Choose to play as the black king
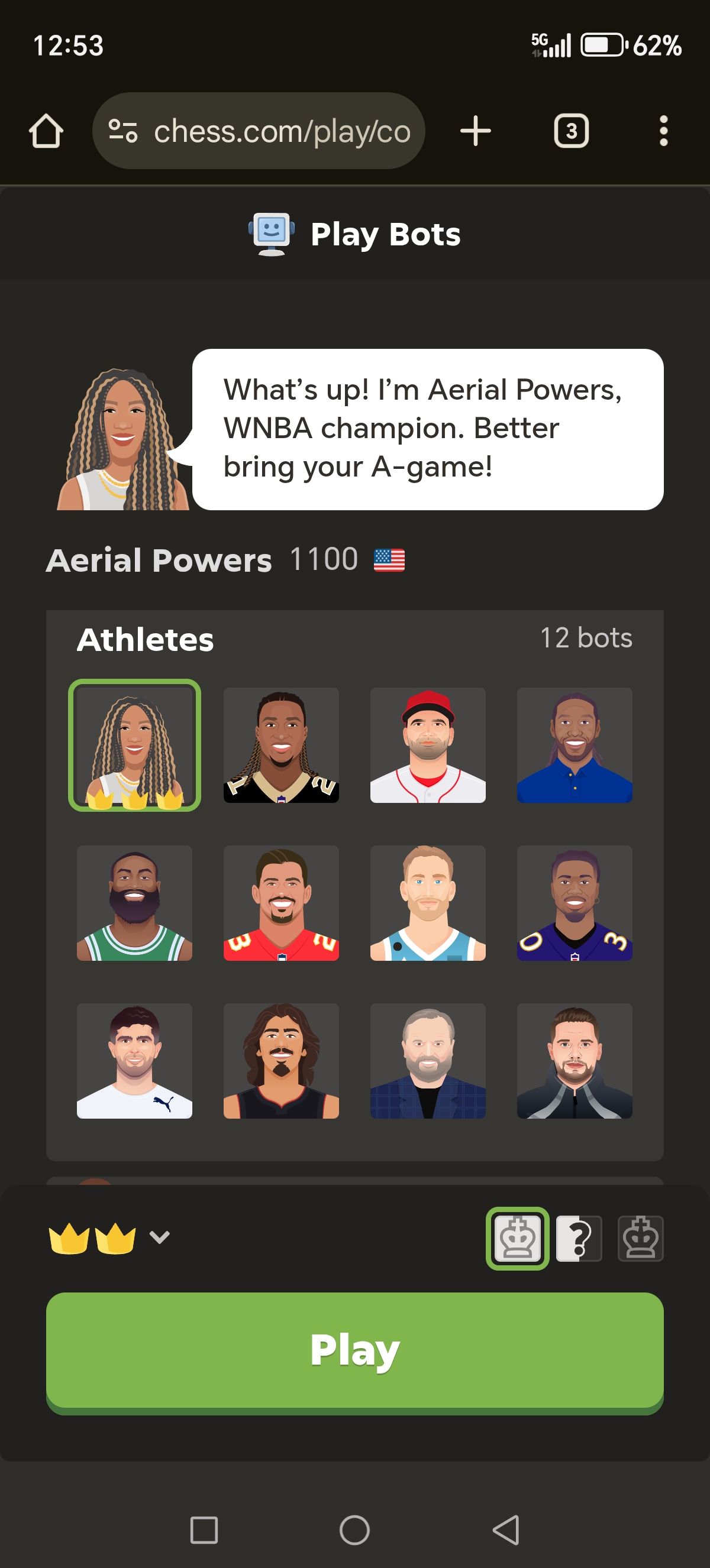This screenshot has width=710, height=1568. (x=640, y=1238)
